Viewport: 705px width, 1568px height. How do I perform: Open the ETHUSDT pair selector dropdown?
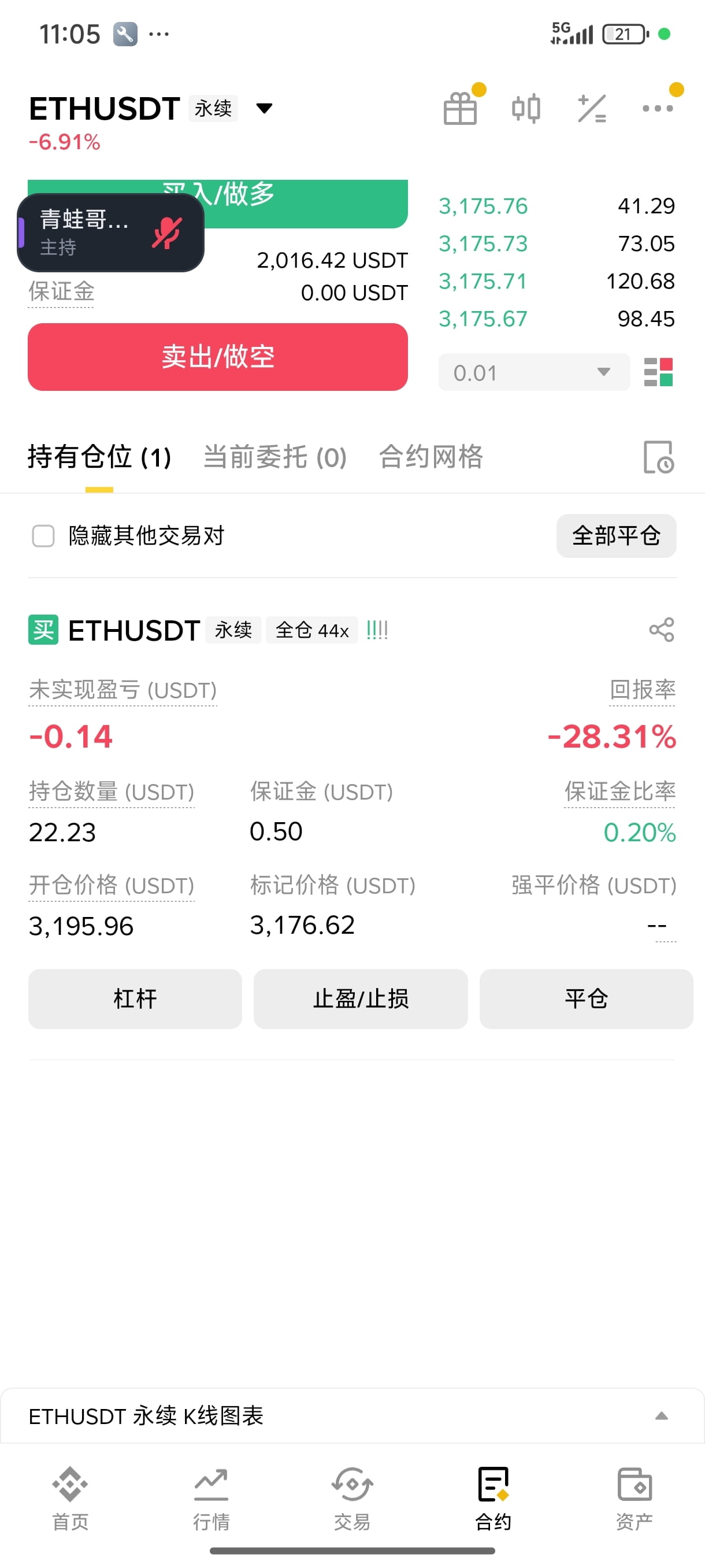pos(265,108)
